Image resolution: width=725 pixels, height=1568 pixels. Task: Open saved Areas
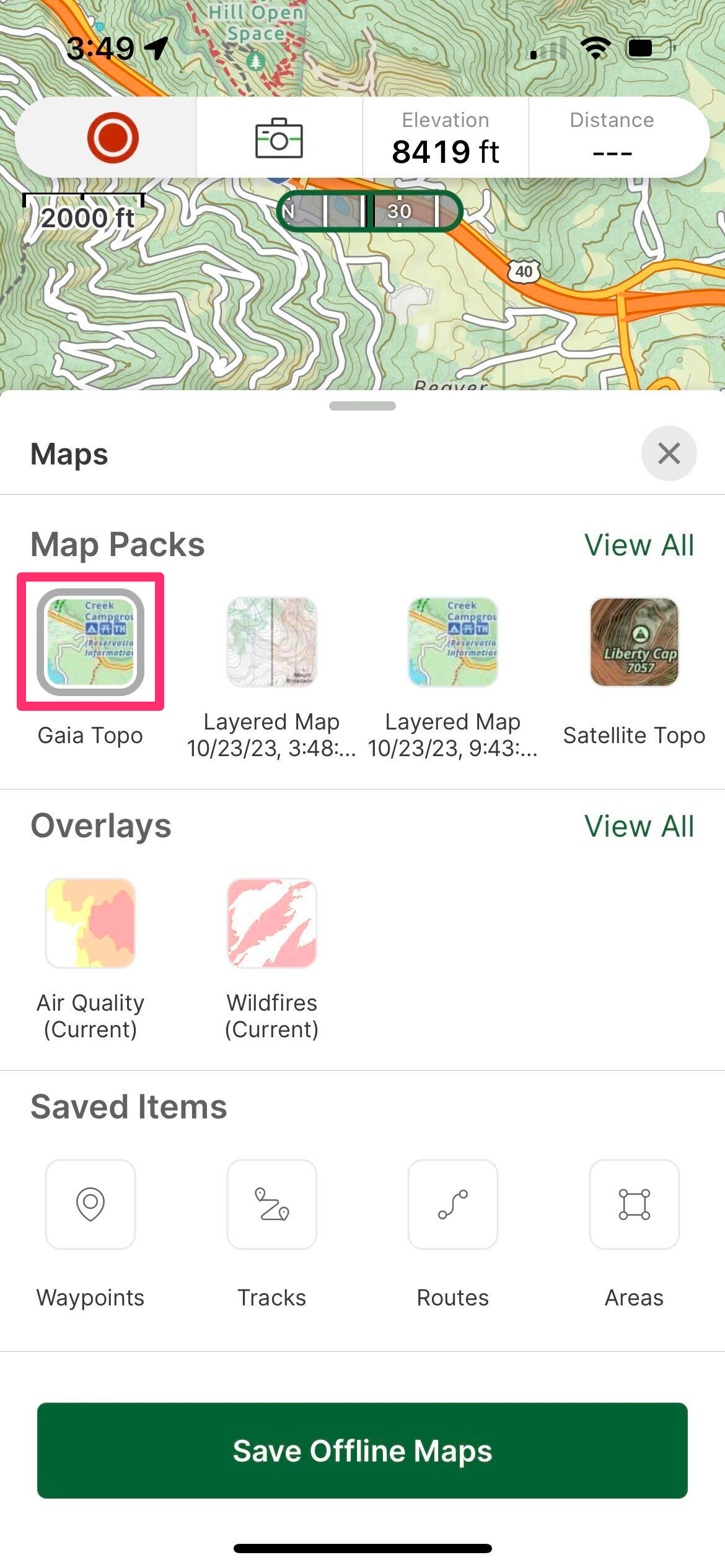click(x=634, y=1204)
